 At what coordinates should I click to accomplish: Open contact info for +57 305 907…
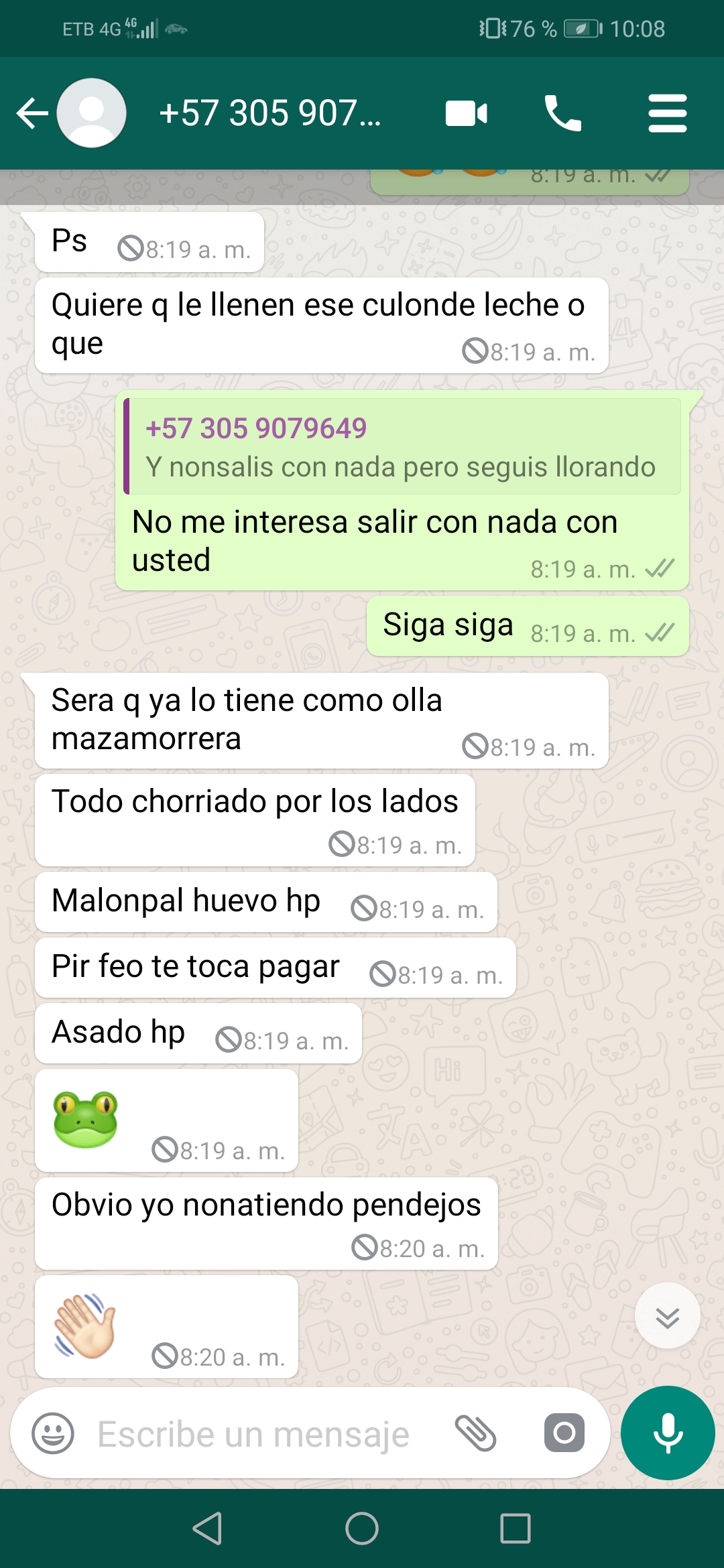pyautogui.click(x=269, y=113)
